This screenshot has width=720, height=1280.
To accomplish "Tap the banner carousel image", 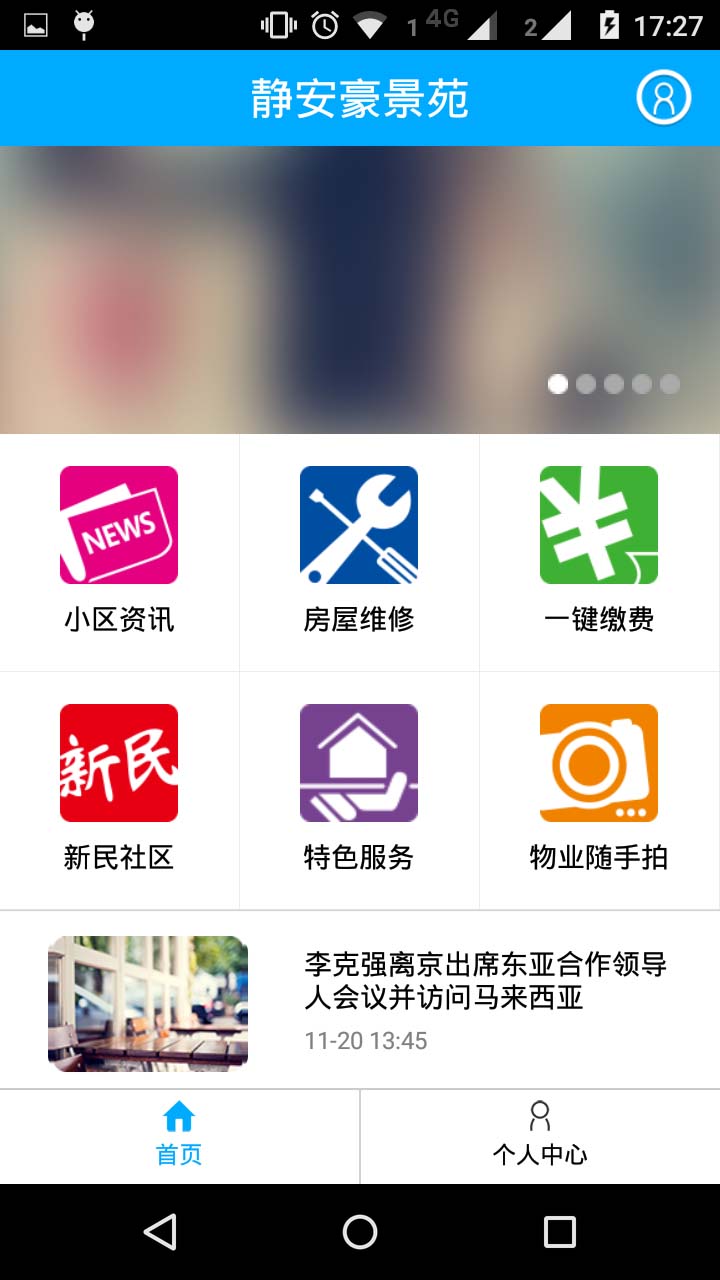I will click(360, 290).
